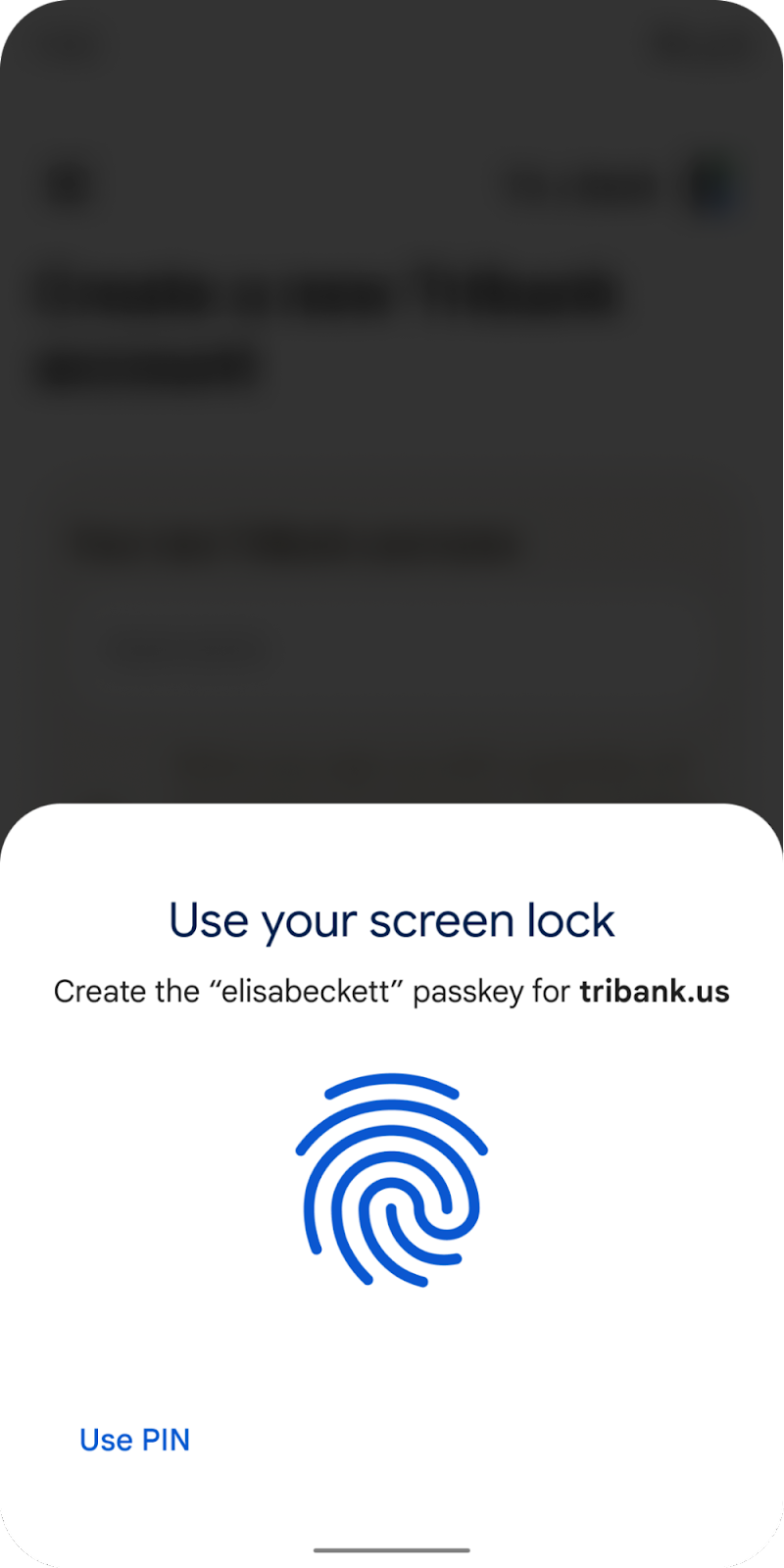
Task: Choose Use PIN instead of fingerprint
Action: point(134,1440)
